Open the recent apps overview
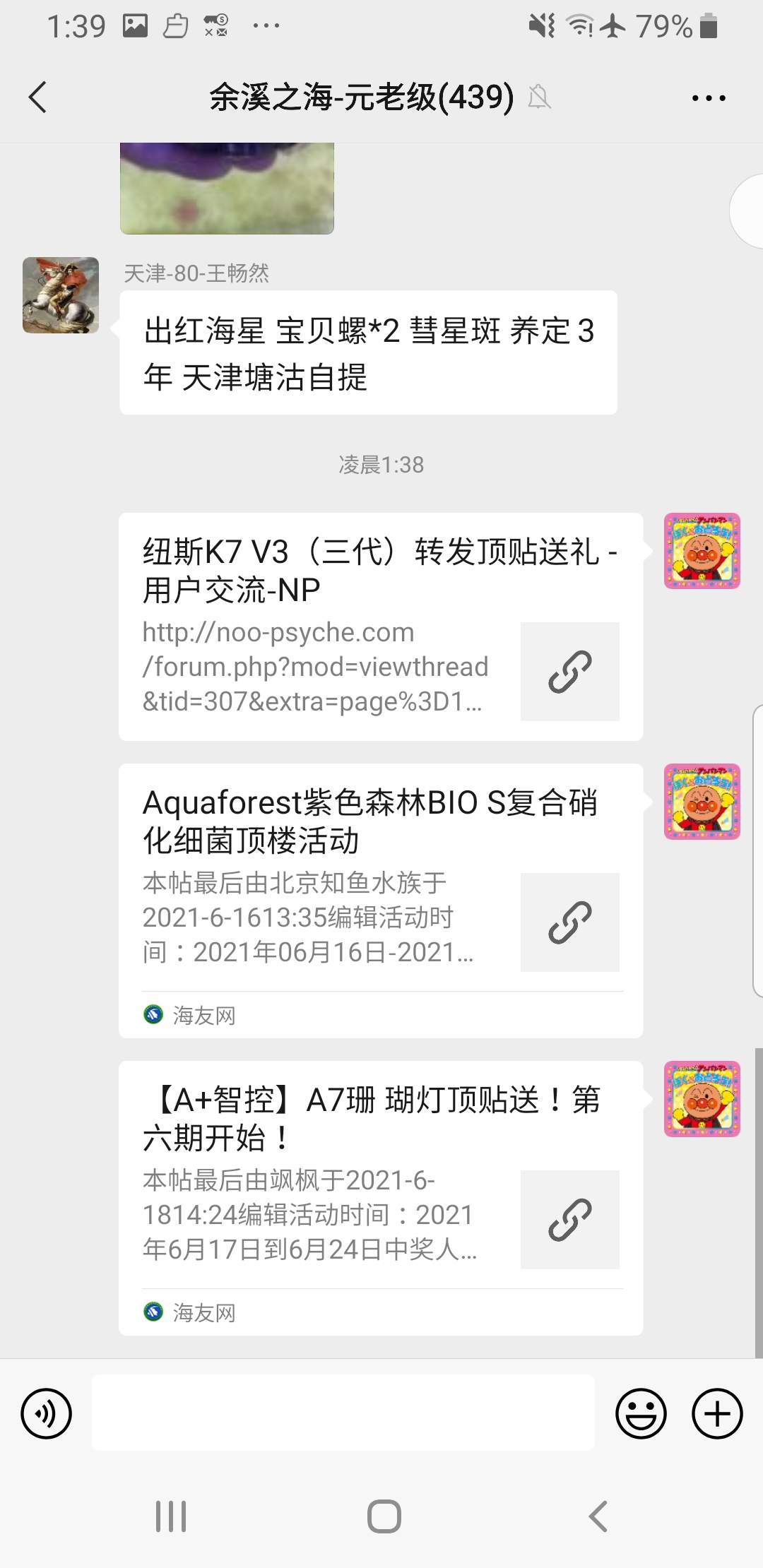 click(x=171, y=1516)
